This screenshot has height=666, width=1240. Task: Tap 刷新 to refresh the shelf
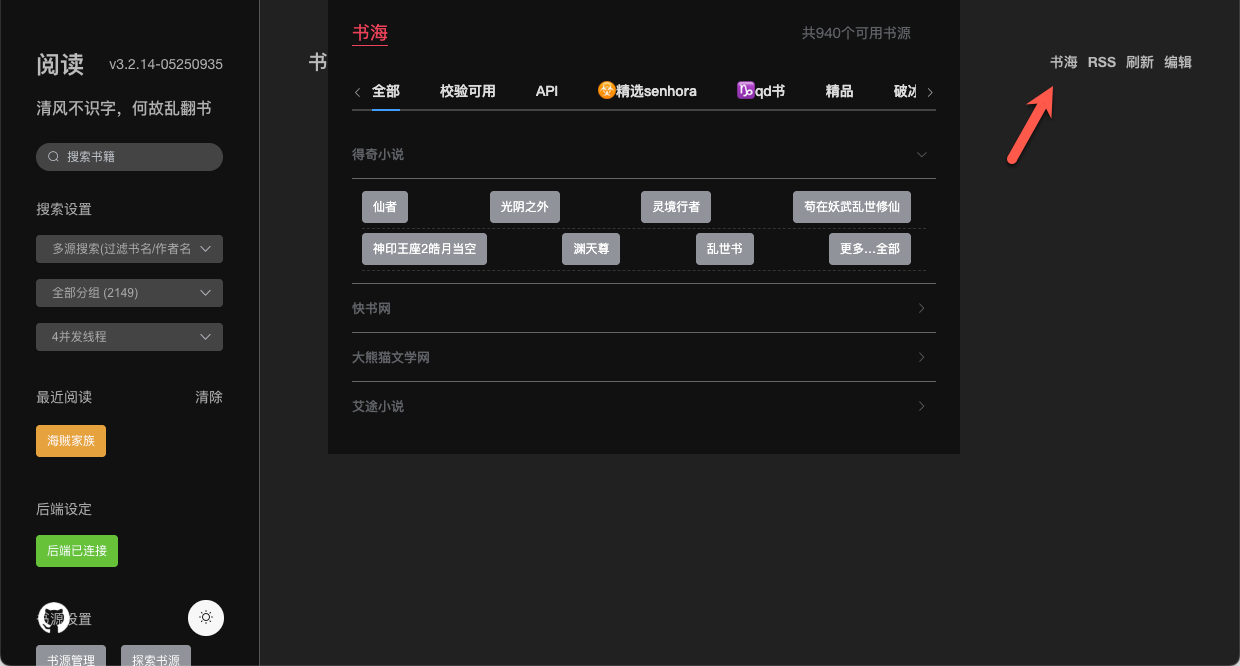click(1139, 62)
